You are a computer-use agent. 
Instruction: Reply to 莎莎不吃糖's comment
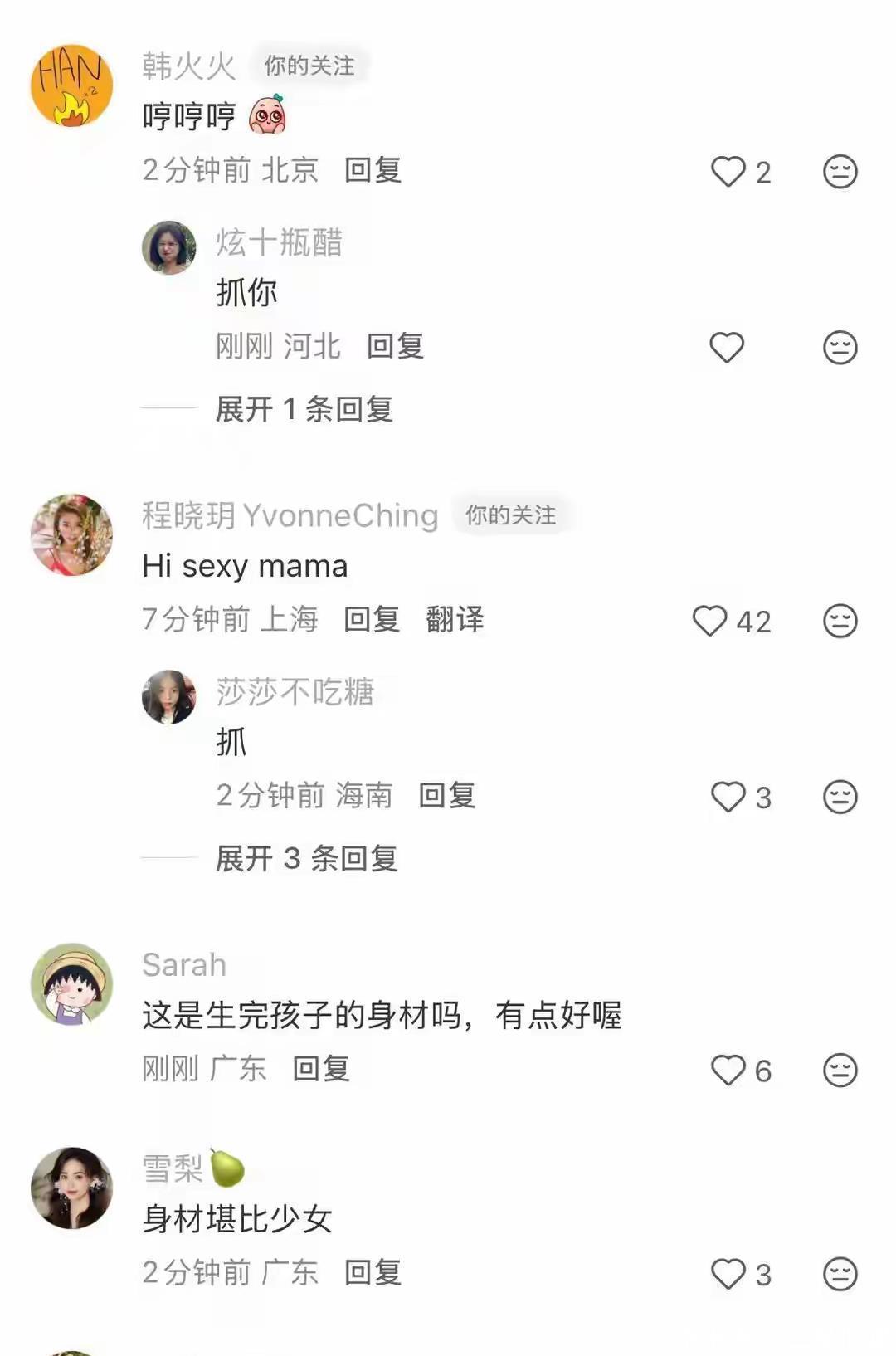click(446, 795)
